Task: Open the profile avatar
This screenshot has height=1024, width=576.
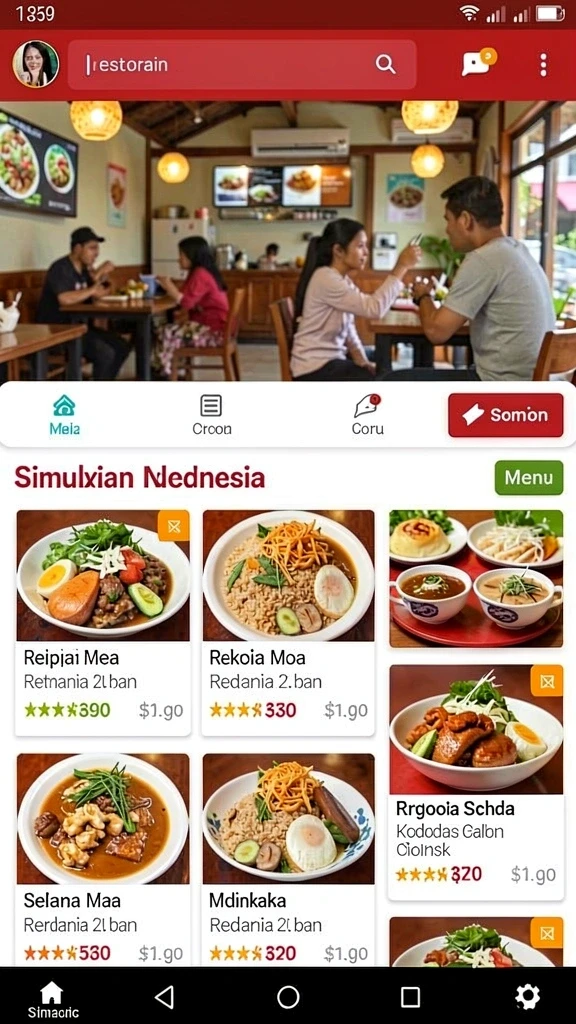Action: pos(36,64)
